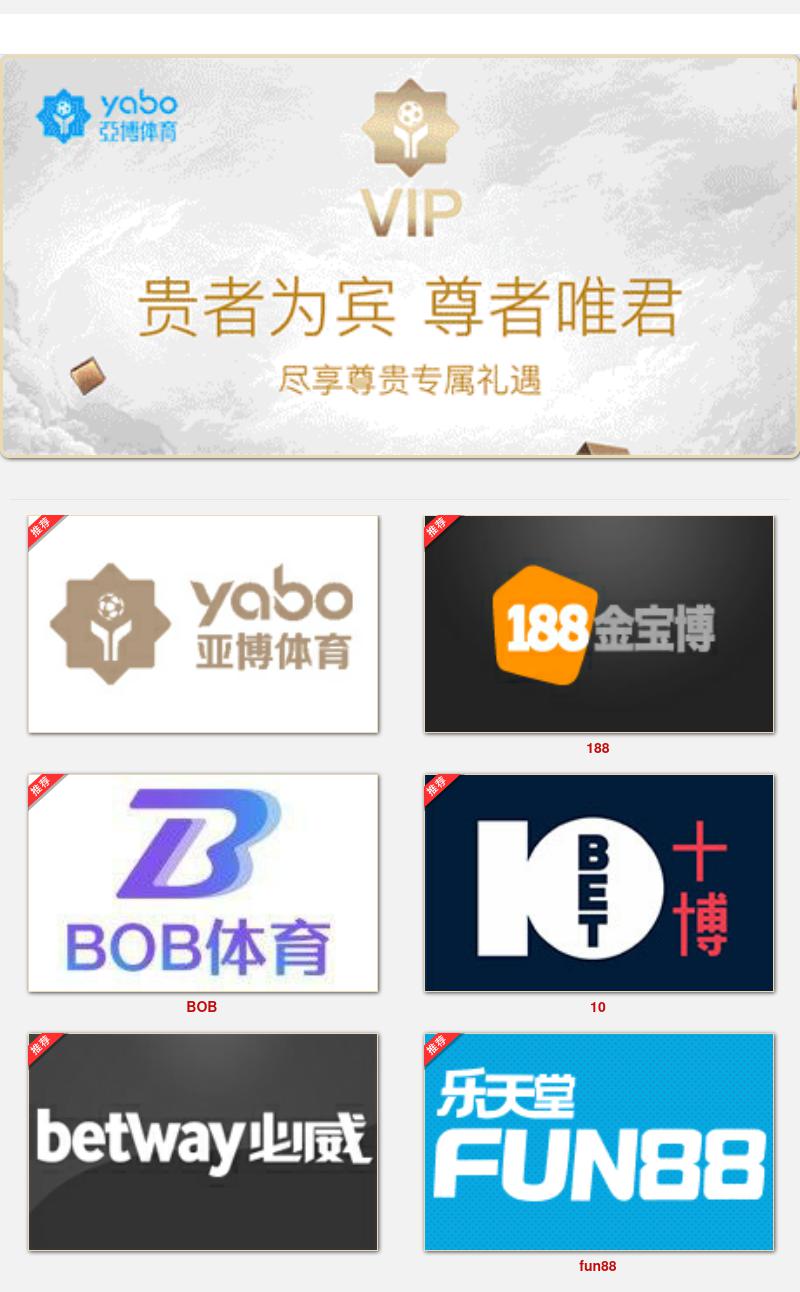800x1292 pixels.
Task: Choose the 乐天堂 FUN88 tile
Action: coord(599,1141)
